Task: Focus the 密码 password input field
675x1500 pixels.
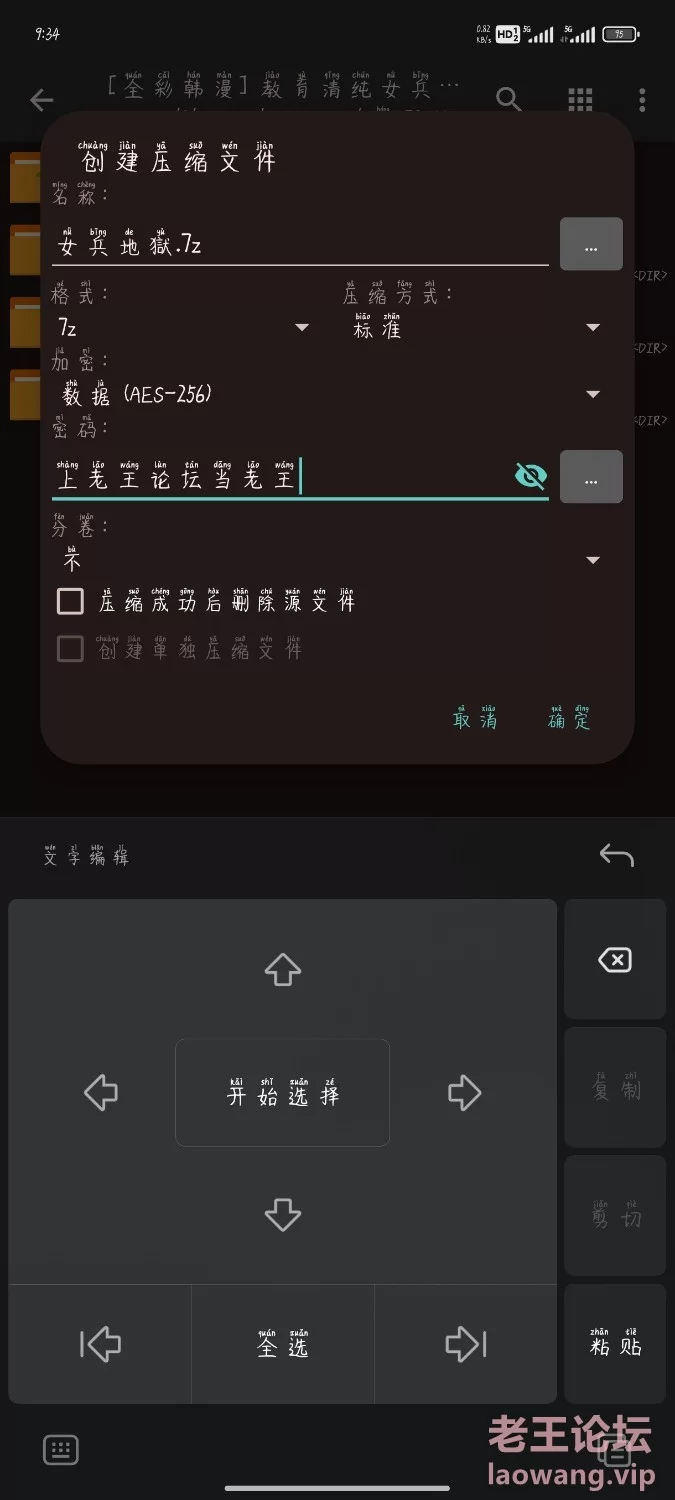Action: [282, 478]
